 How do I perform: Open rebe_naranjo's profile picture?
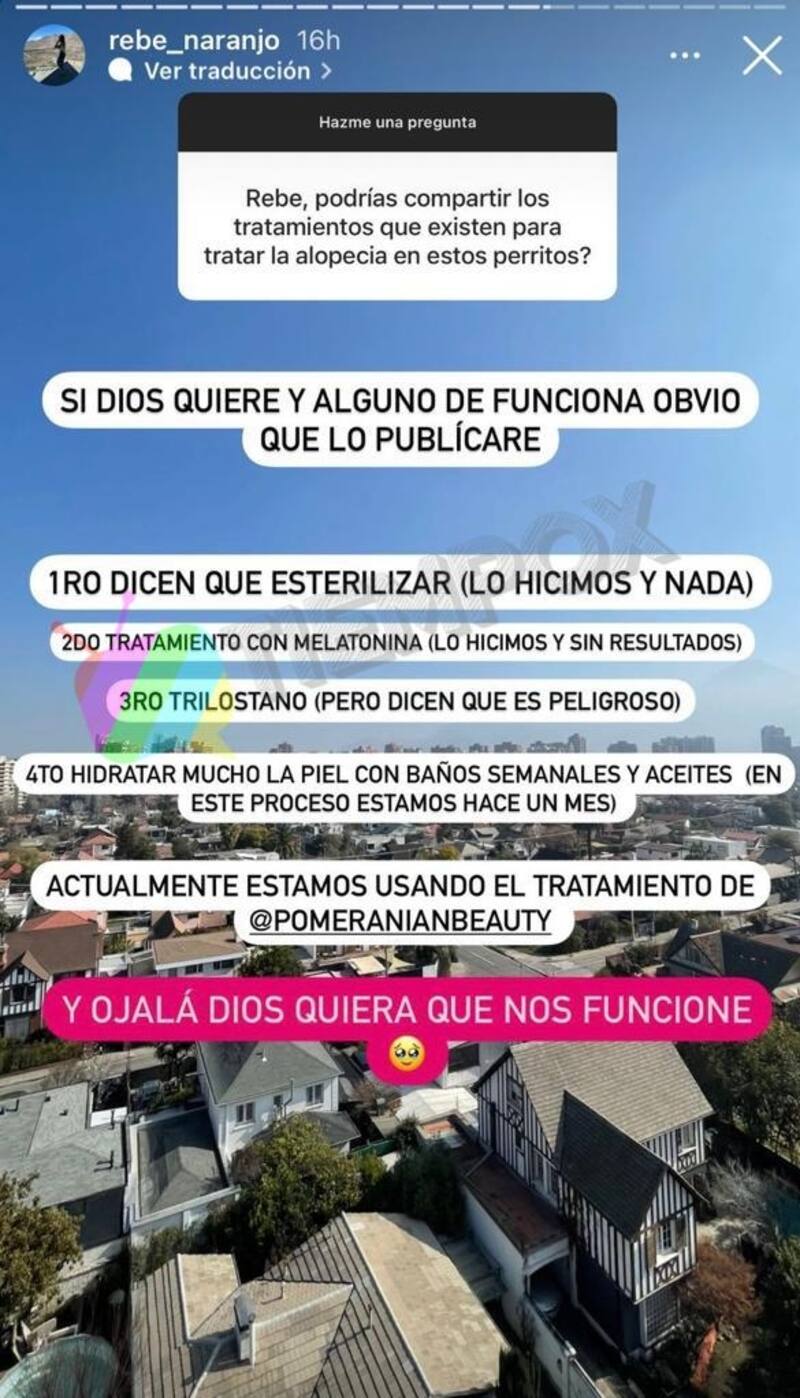[54, 55]
